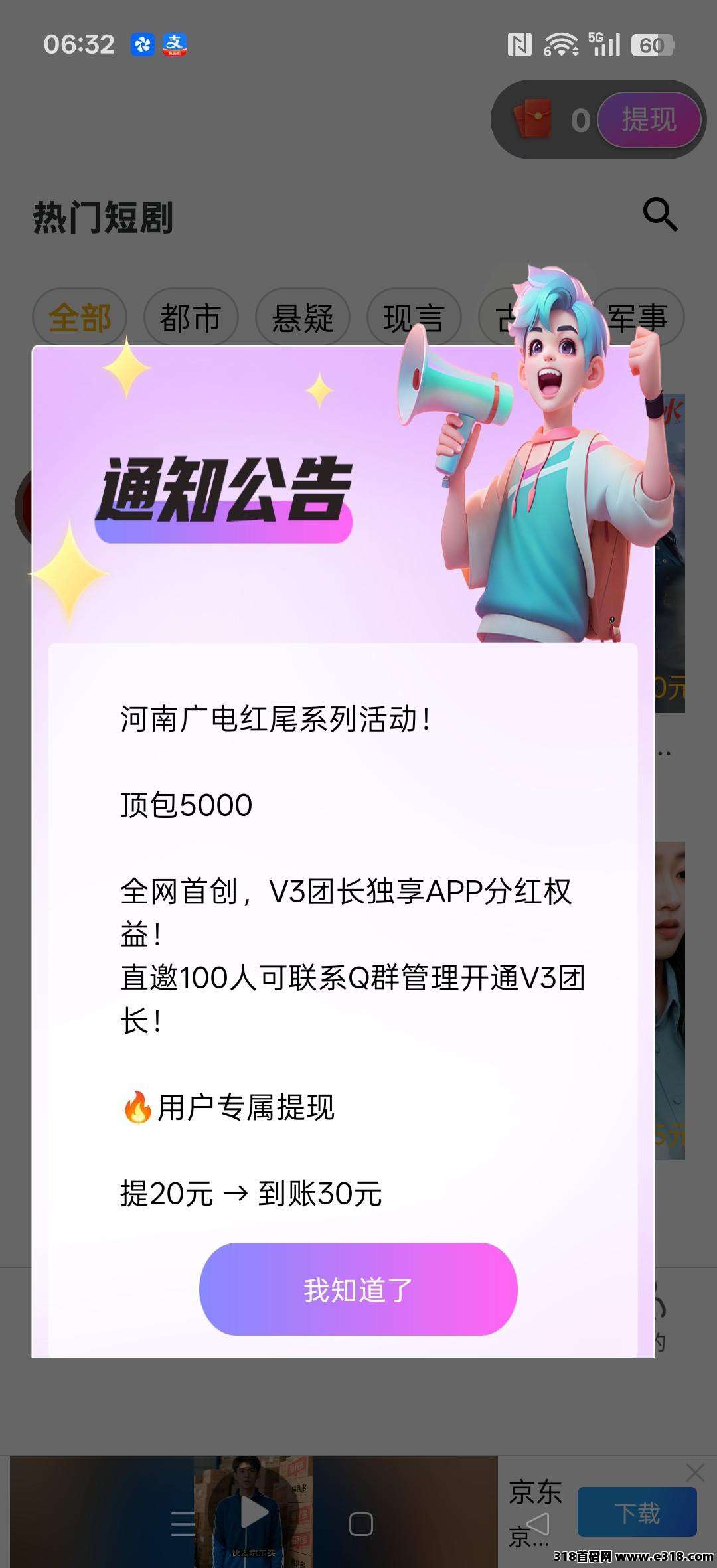Open the search magnifier icon
Image resolution: width=717 pixels, height=1568 pixels.
660,214
